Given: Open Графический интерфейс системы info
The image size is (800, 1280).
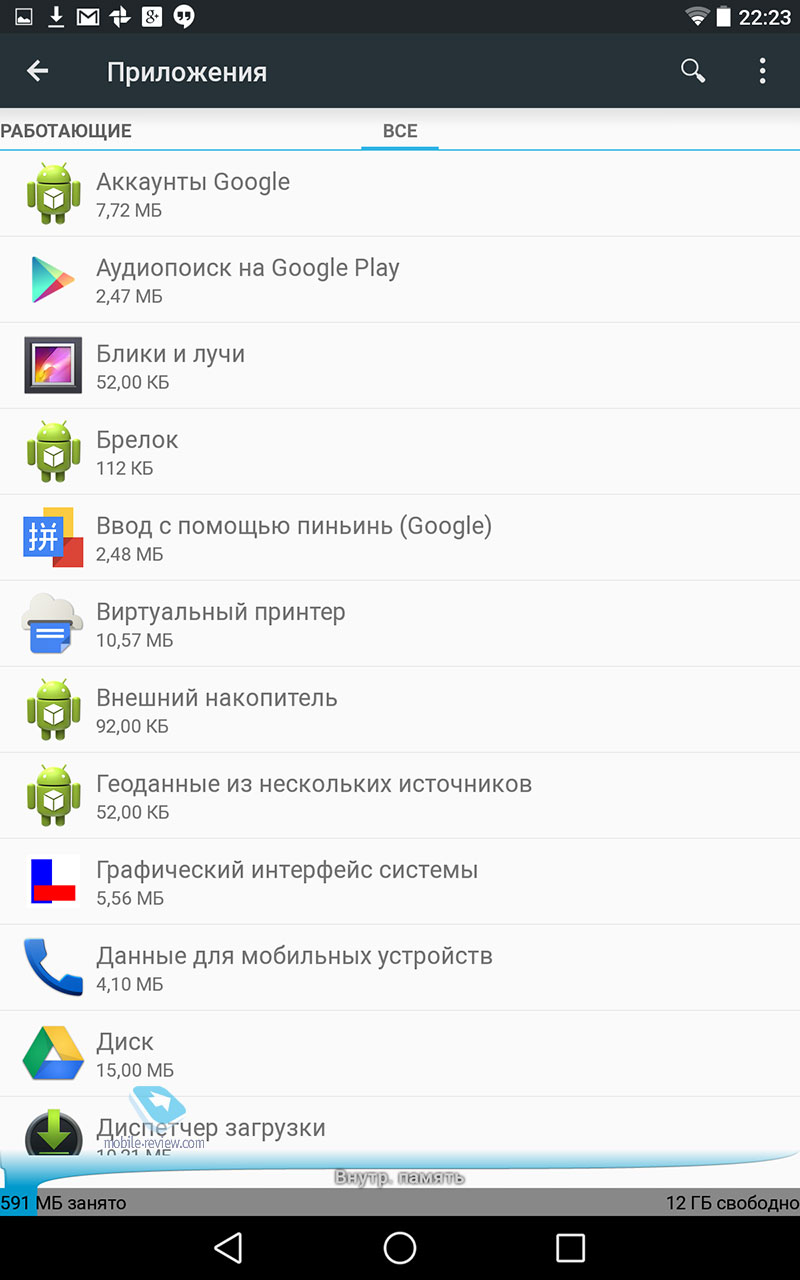Looking at the screenshot, I should [400, 882].
